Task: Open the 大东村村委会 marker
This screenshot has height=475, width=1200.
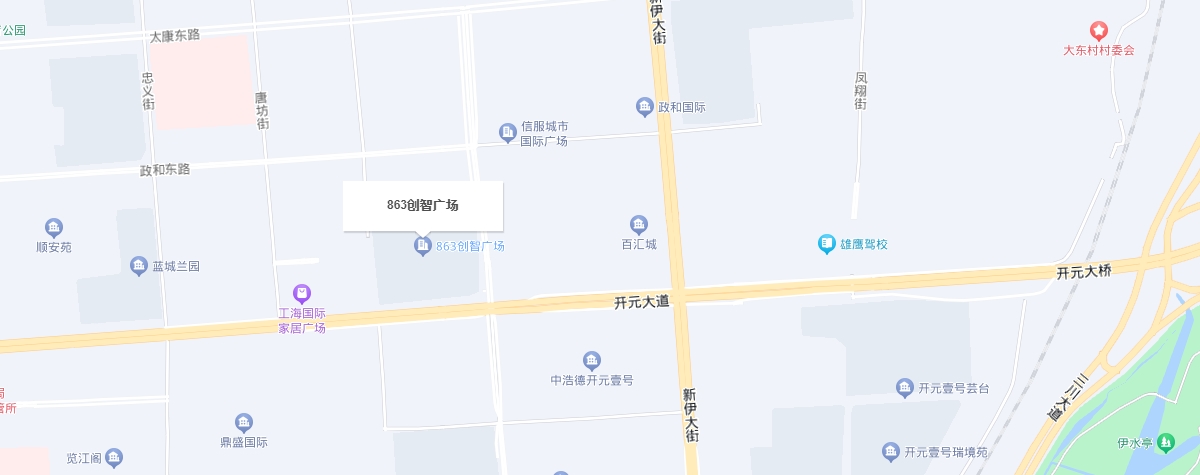Action: click(x=1099, y=31)
